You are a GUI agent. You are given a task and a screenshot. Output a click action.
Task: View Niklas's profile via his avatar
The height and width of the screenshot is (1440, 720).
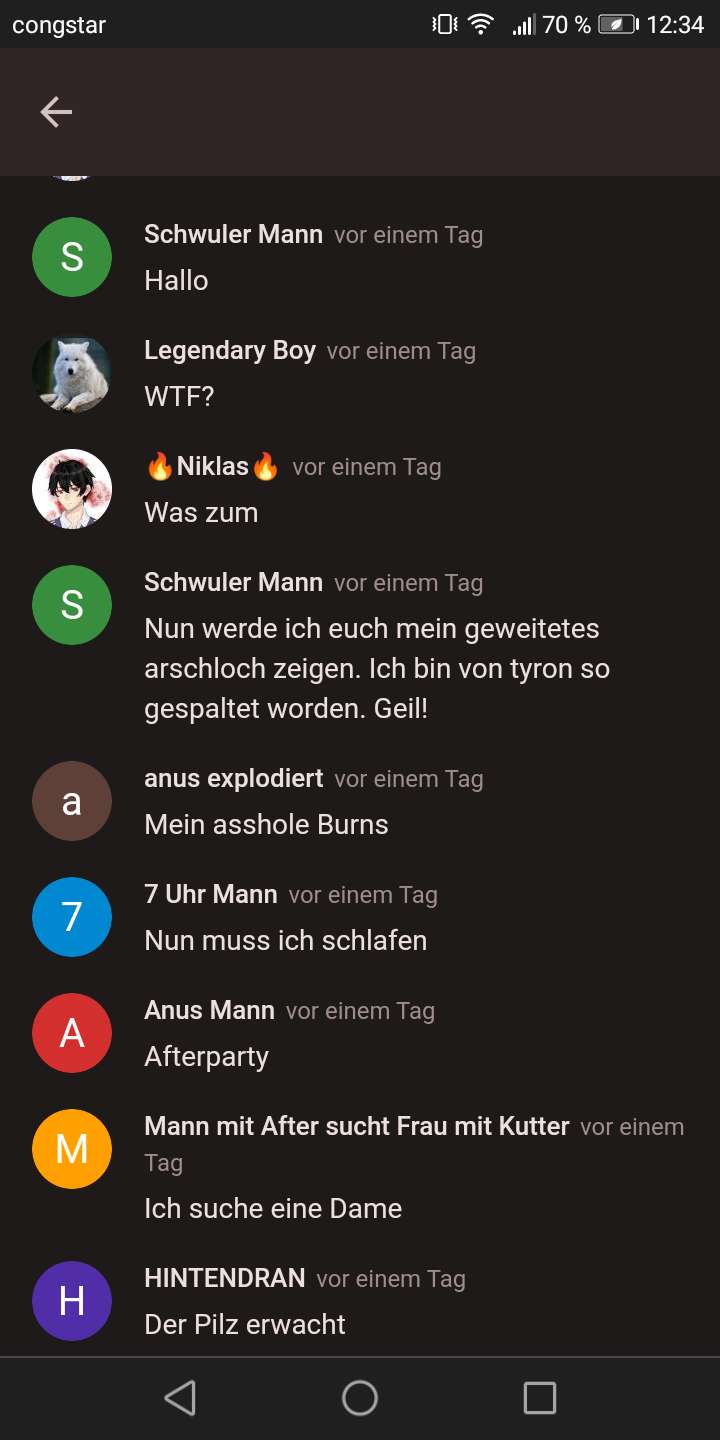click(72, 489)
